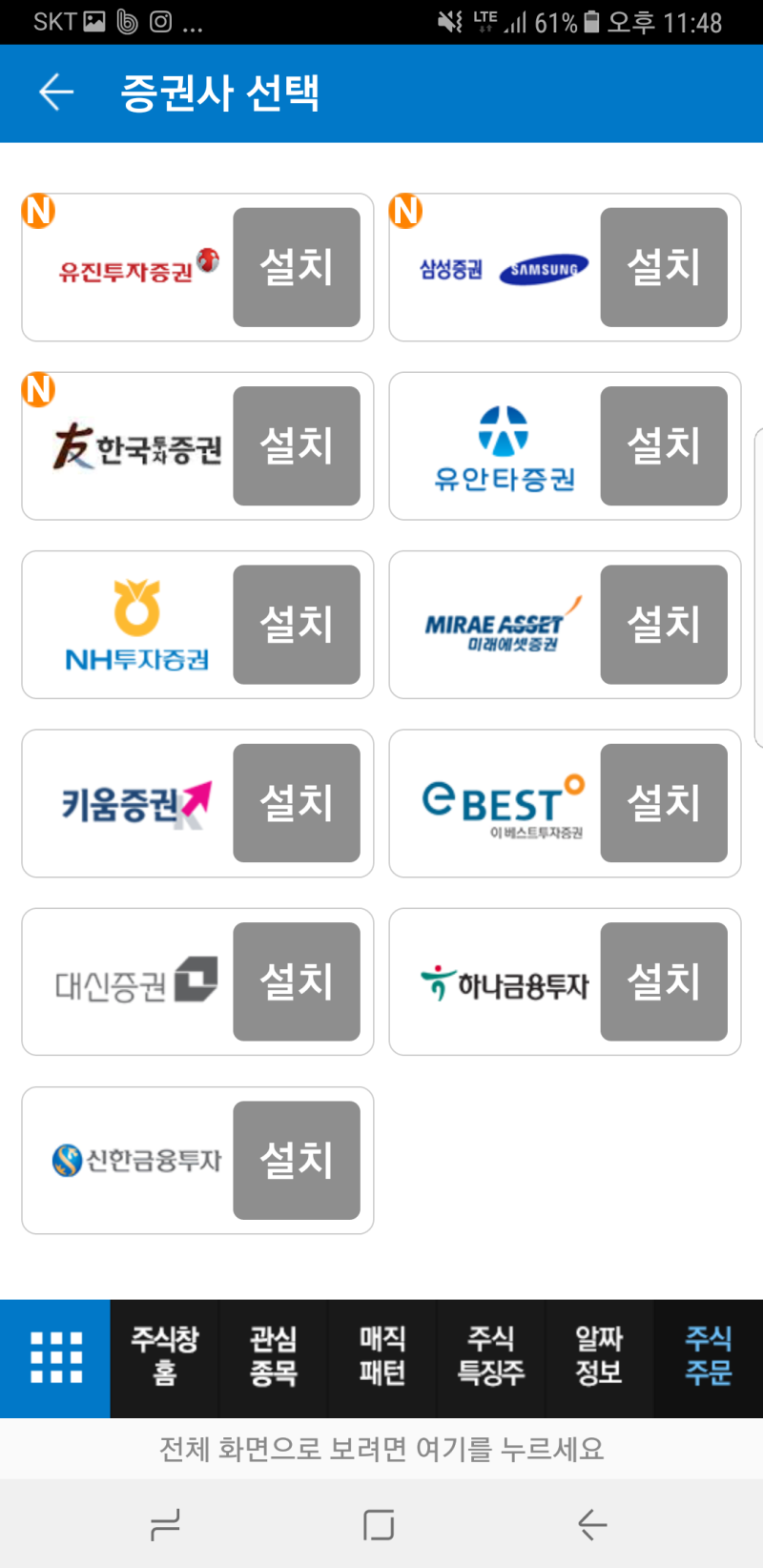Tap the 한국투자증권 logo
This screenshot has width=763, height=1568.
tap(134, 445)
